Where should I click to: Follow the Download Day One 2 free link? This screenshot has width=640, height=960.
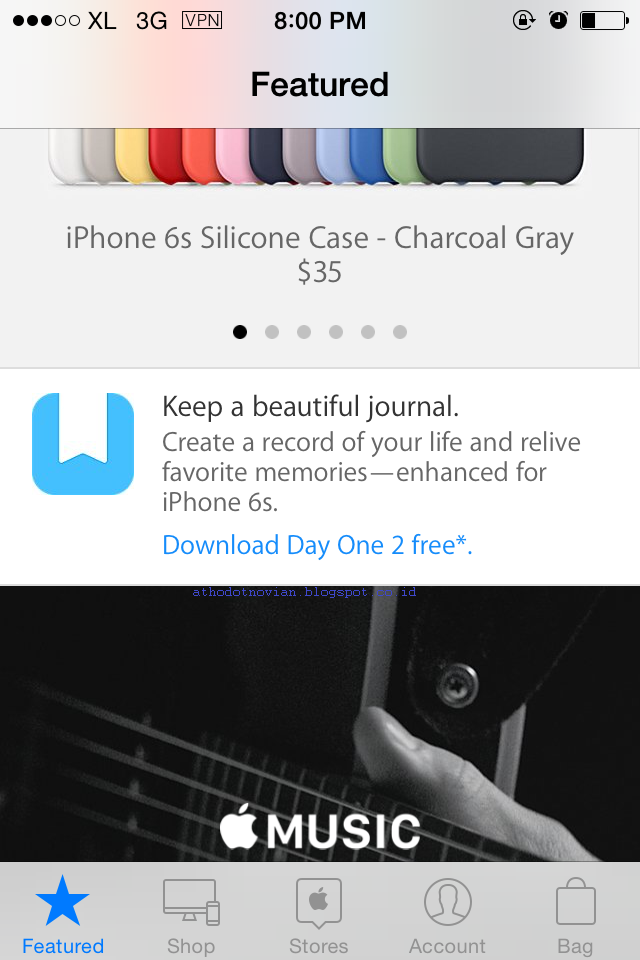click(x=317, y=545)
